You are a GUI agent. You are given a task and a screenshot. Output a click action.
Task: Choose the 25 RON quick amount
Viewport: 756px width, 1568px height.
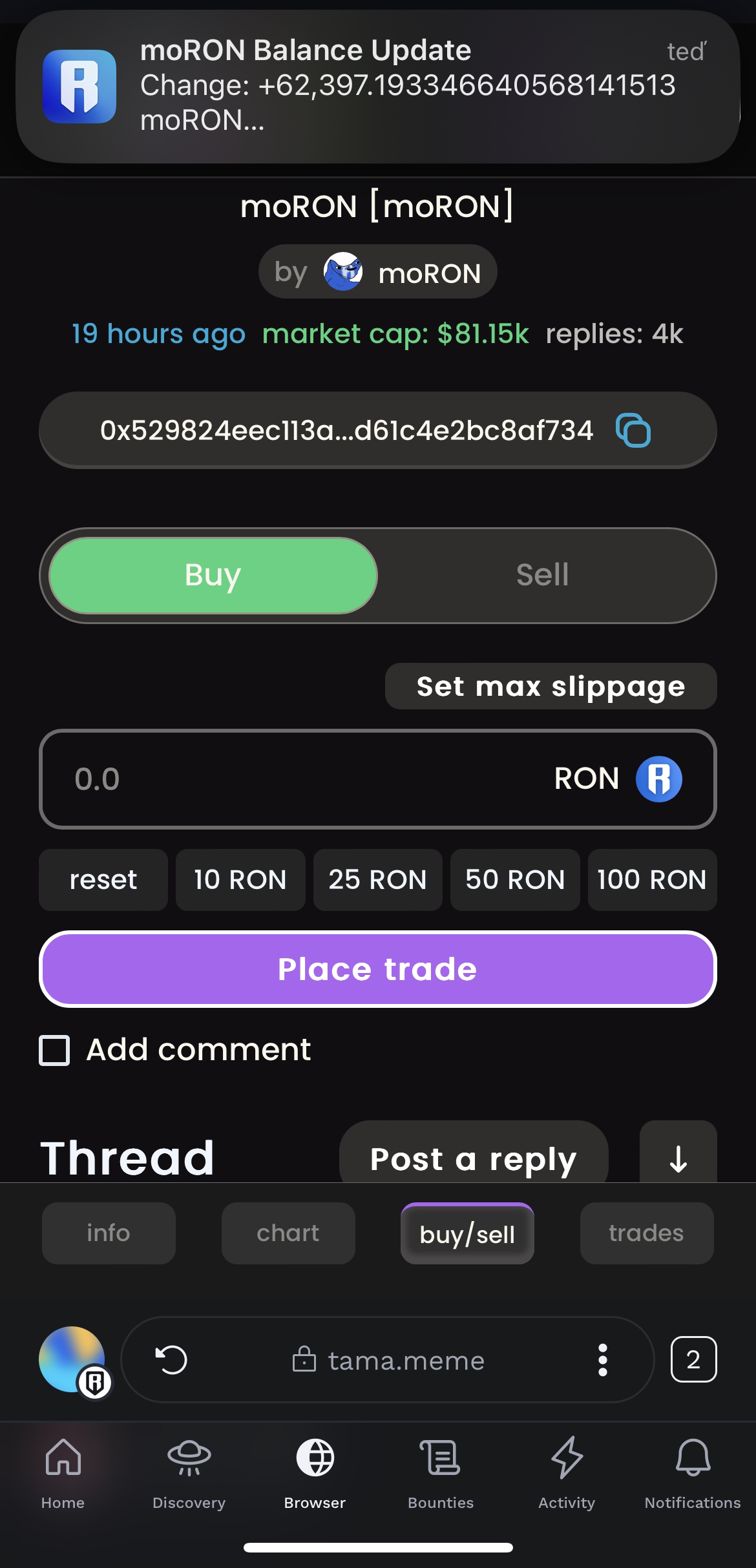tap(377, 880)
